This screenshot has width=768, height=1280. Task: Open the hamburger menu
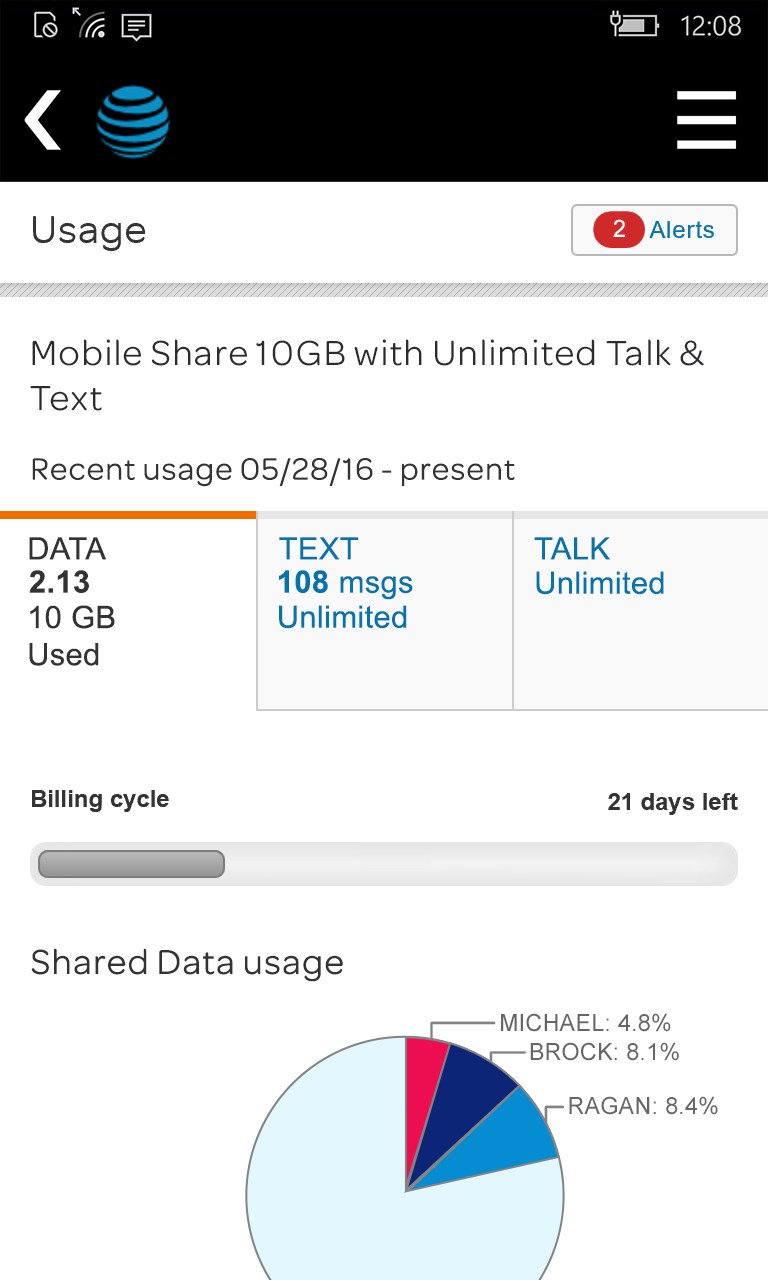tap(706, 120)
